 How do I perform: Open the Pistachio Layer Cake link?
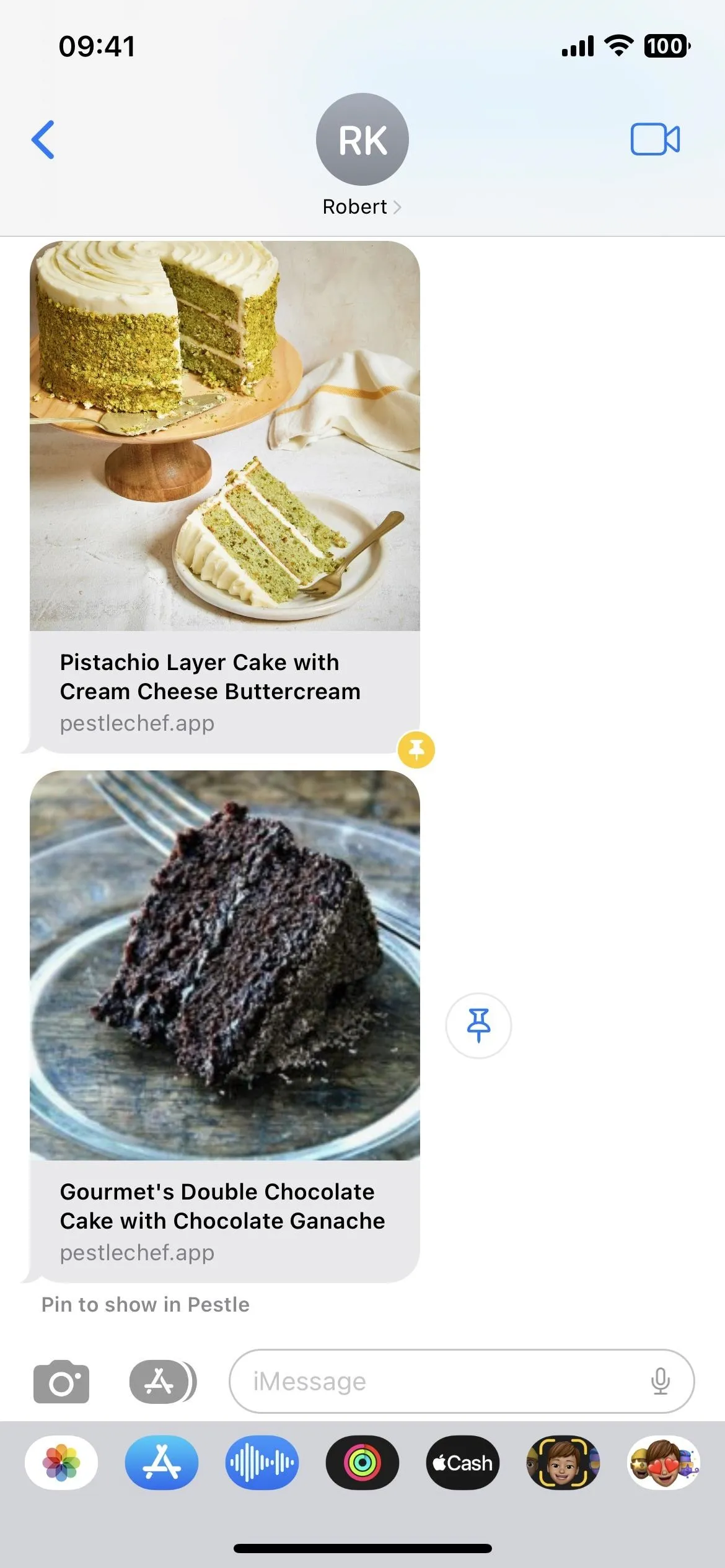click(x=225, y=497)
